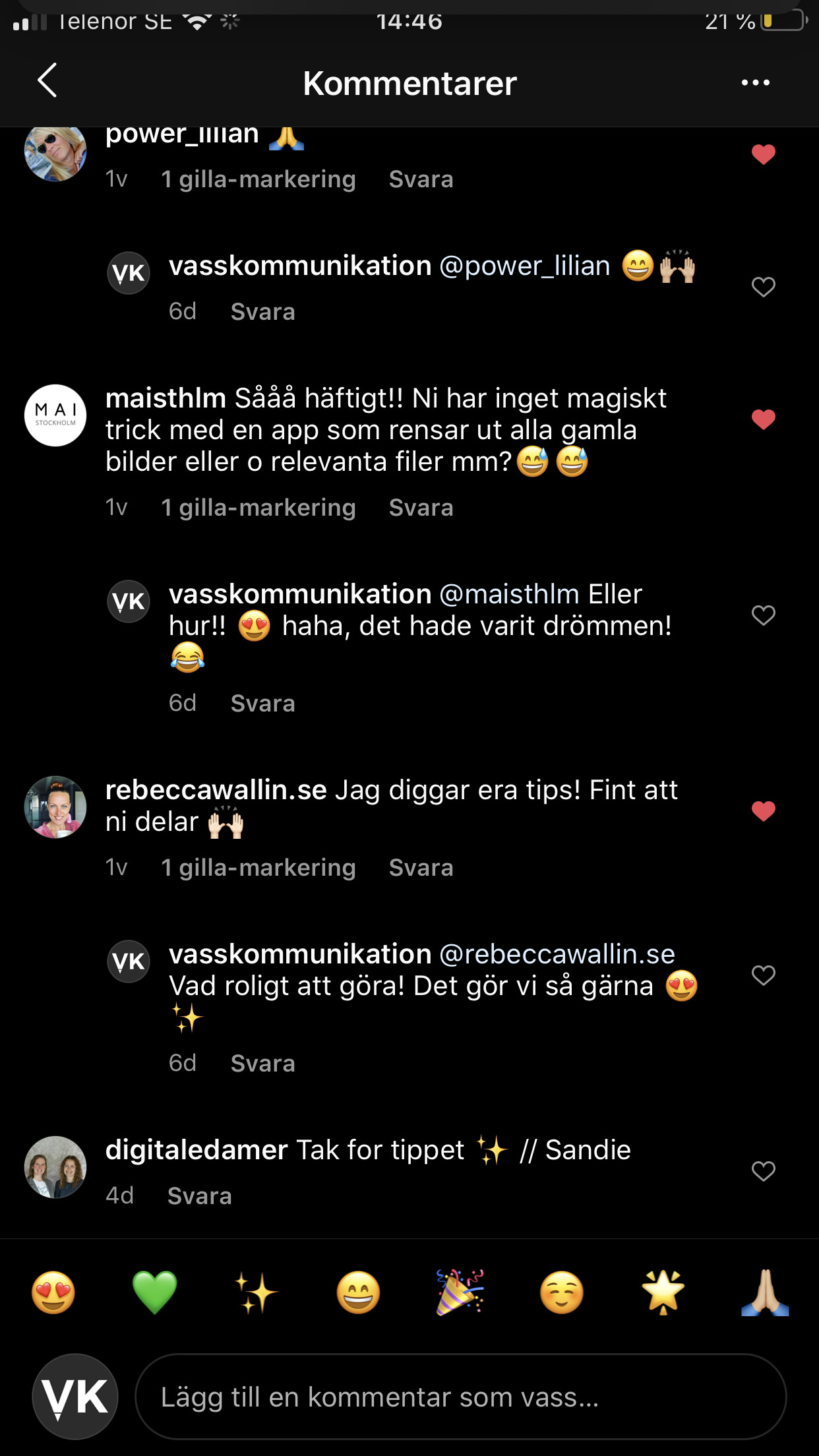The width and height of the screenshot is (819, 1456).
Task: Open digitaledamer's profile avatar
Action: (55, 1167)
